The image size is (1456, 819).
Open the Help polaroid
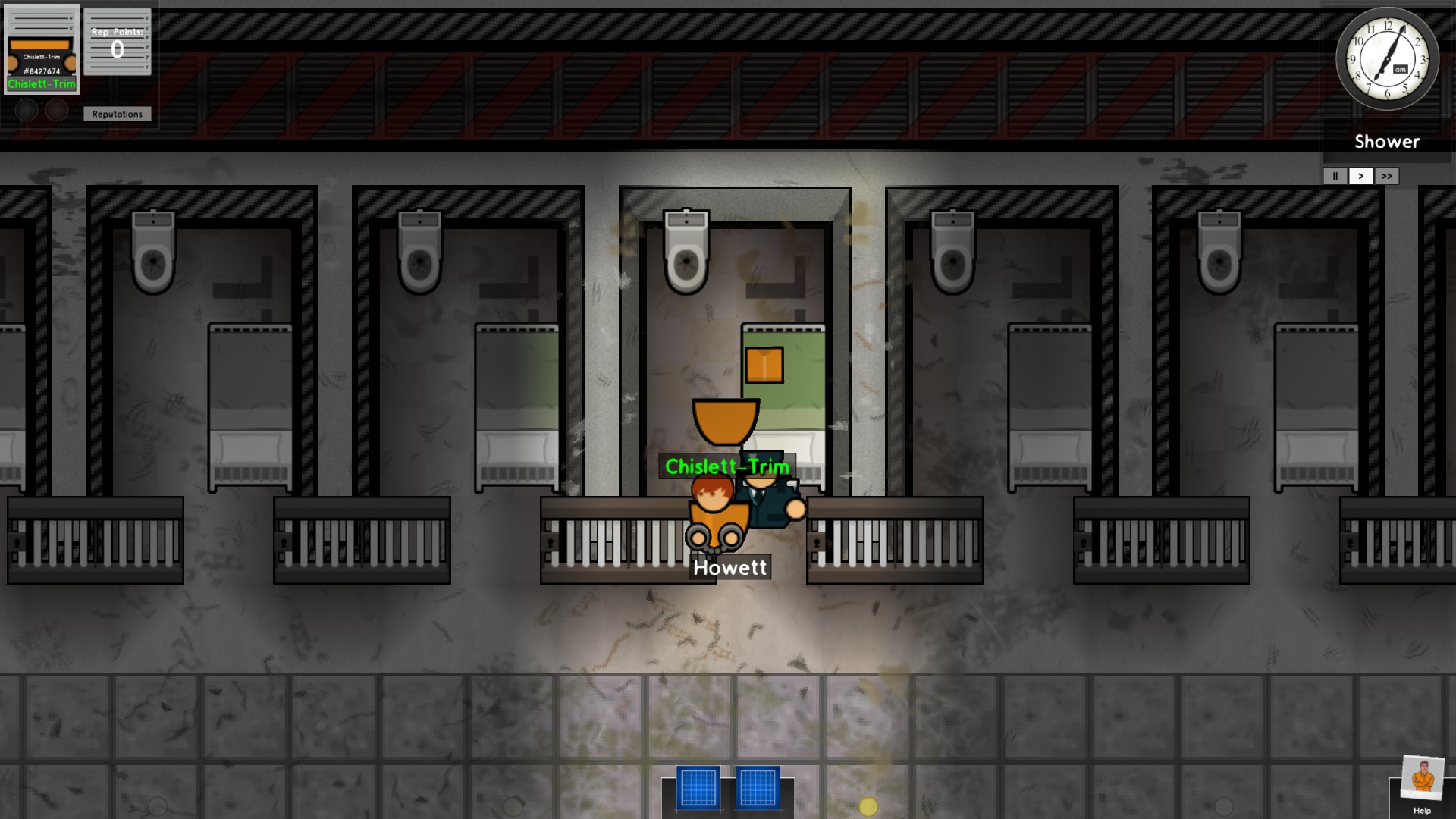point(1422,786)
